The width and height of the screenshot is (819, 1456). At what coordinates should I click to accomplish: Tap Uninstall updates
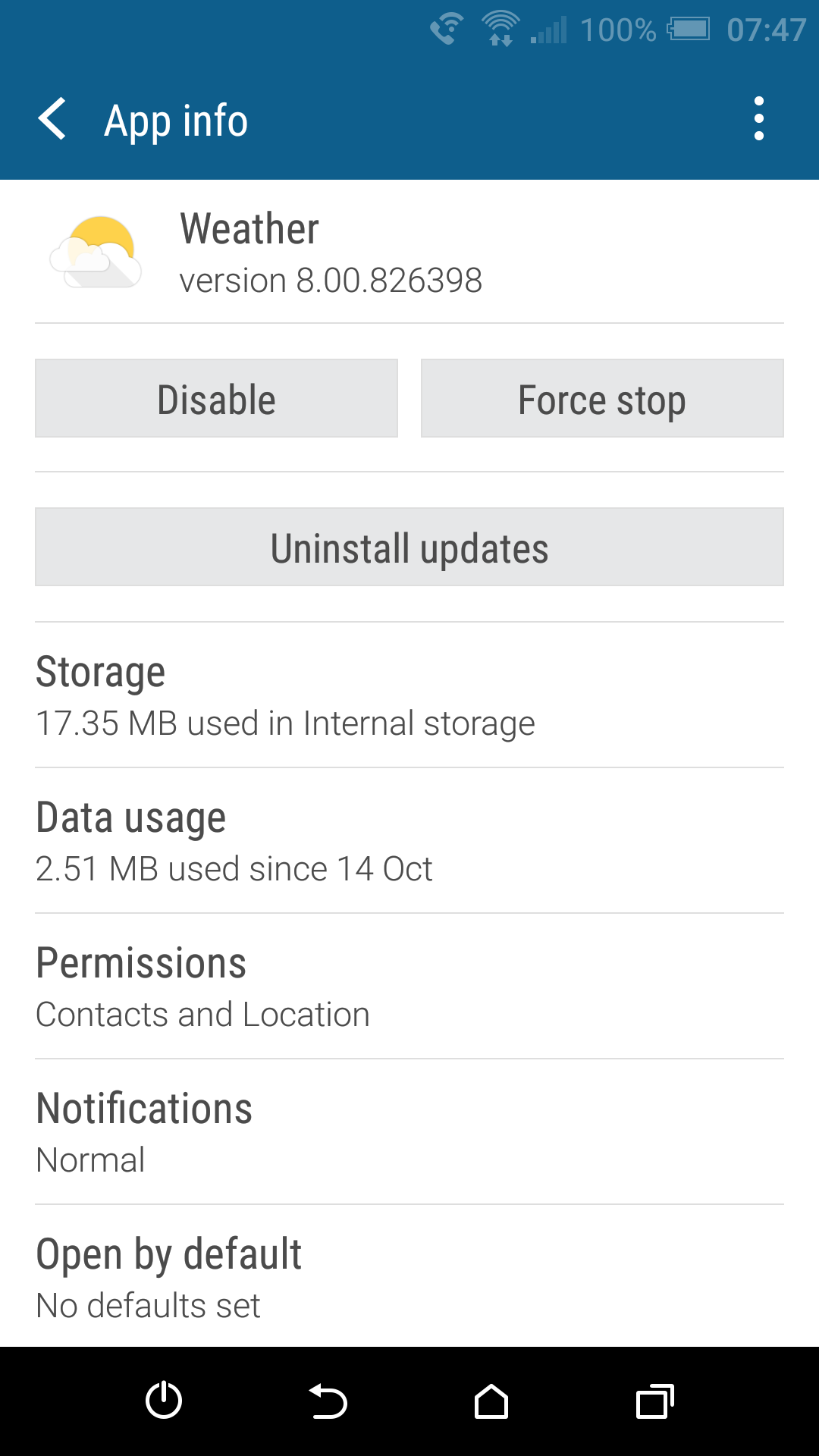tap(409, 547)
